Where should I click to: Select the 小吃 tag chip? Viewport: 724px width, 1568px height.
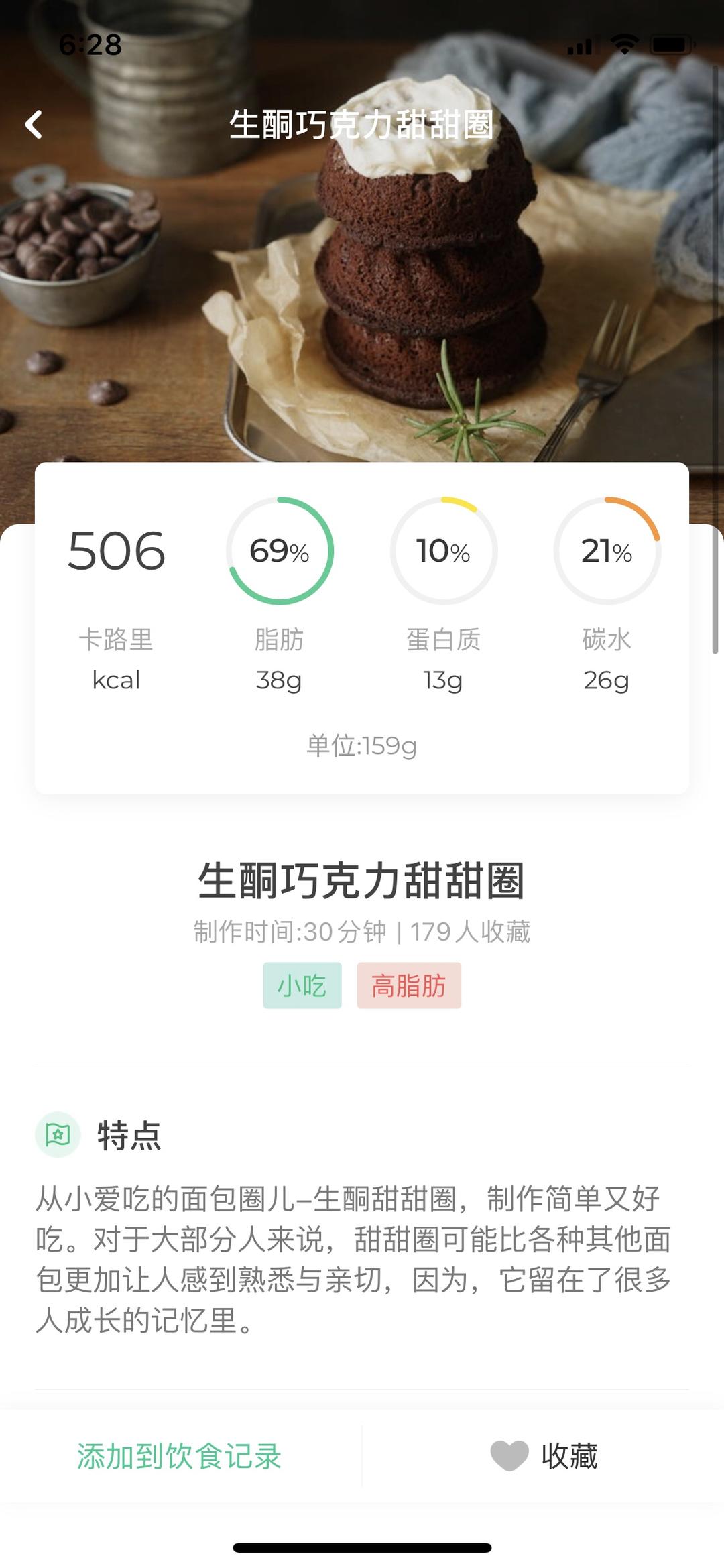click(302, 985)
